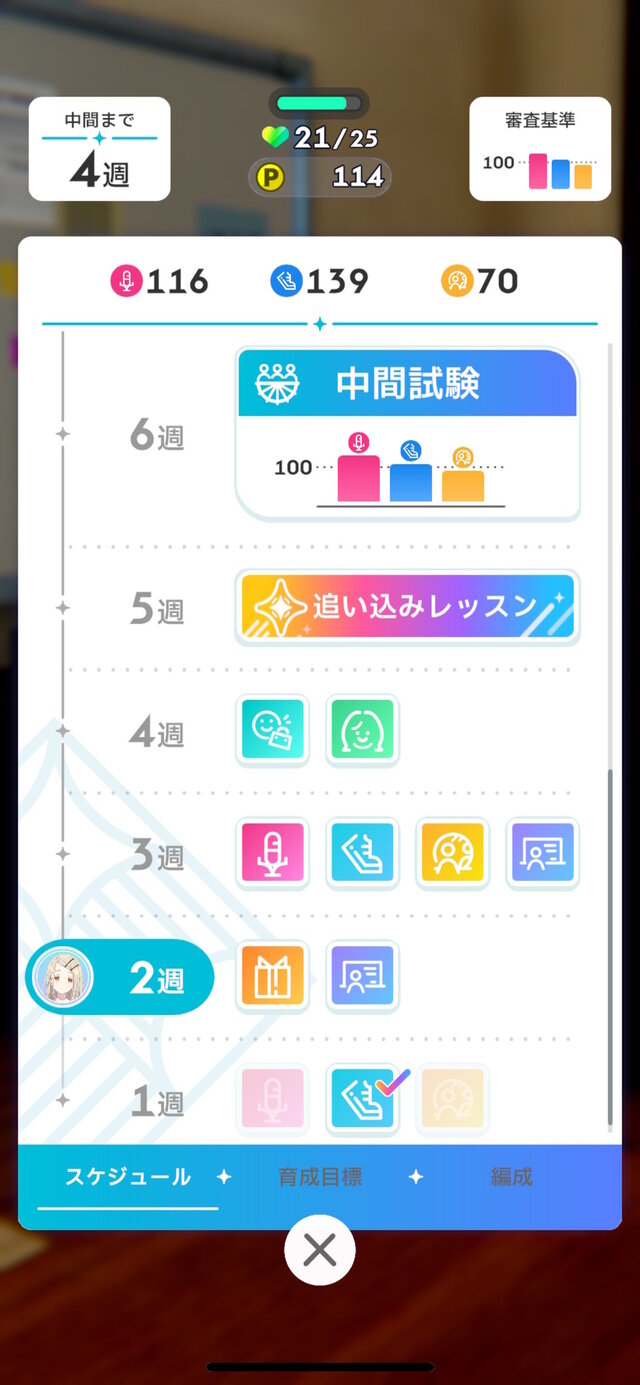Tap the teal outing icon in week 4

(x=273, y=730)
